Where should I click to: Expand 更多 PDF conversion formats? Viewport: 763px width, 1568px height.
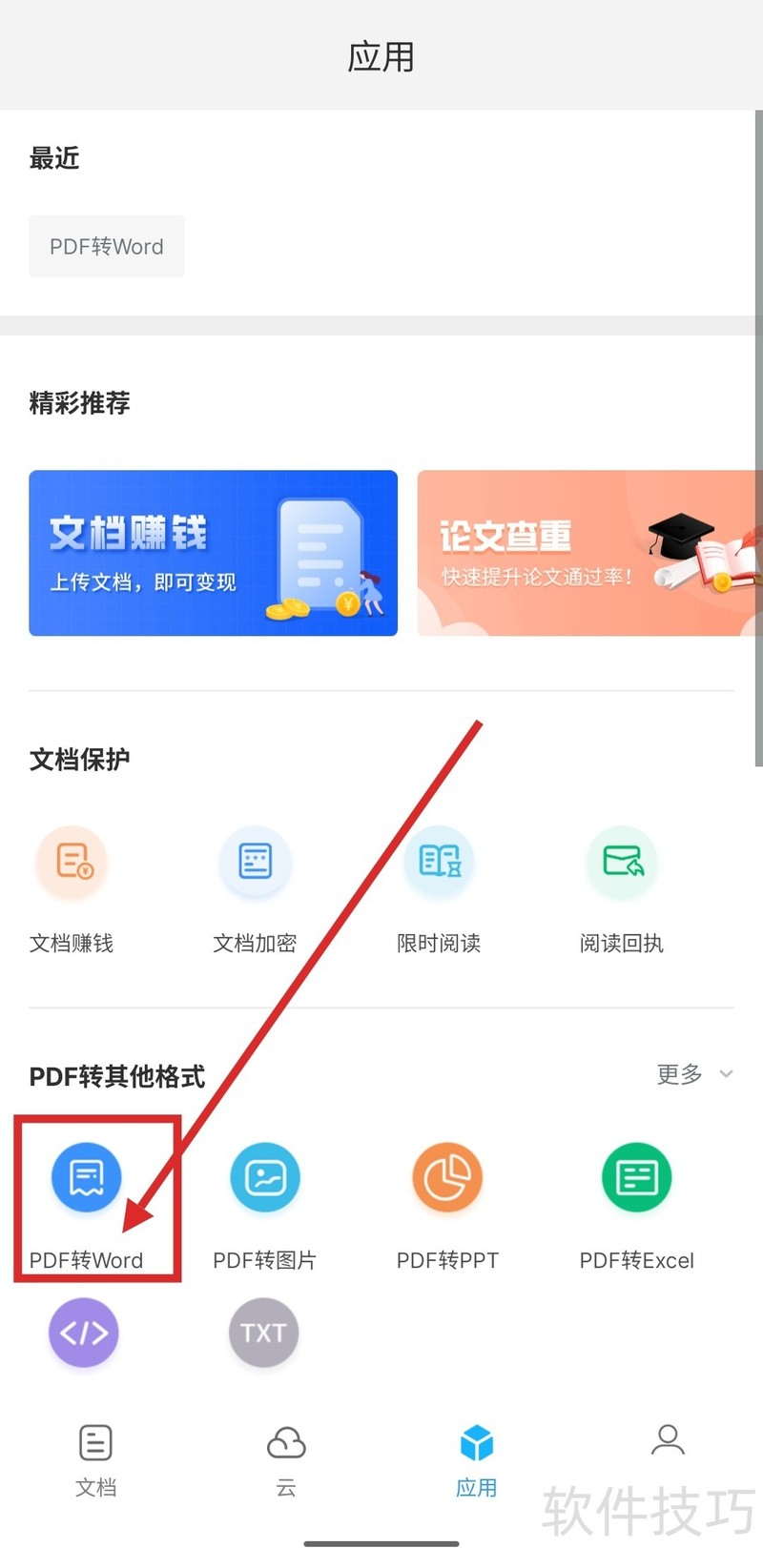coord(694,1074)
